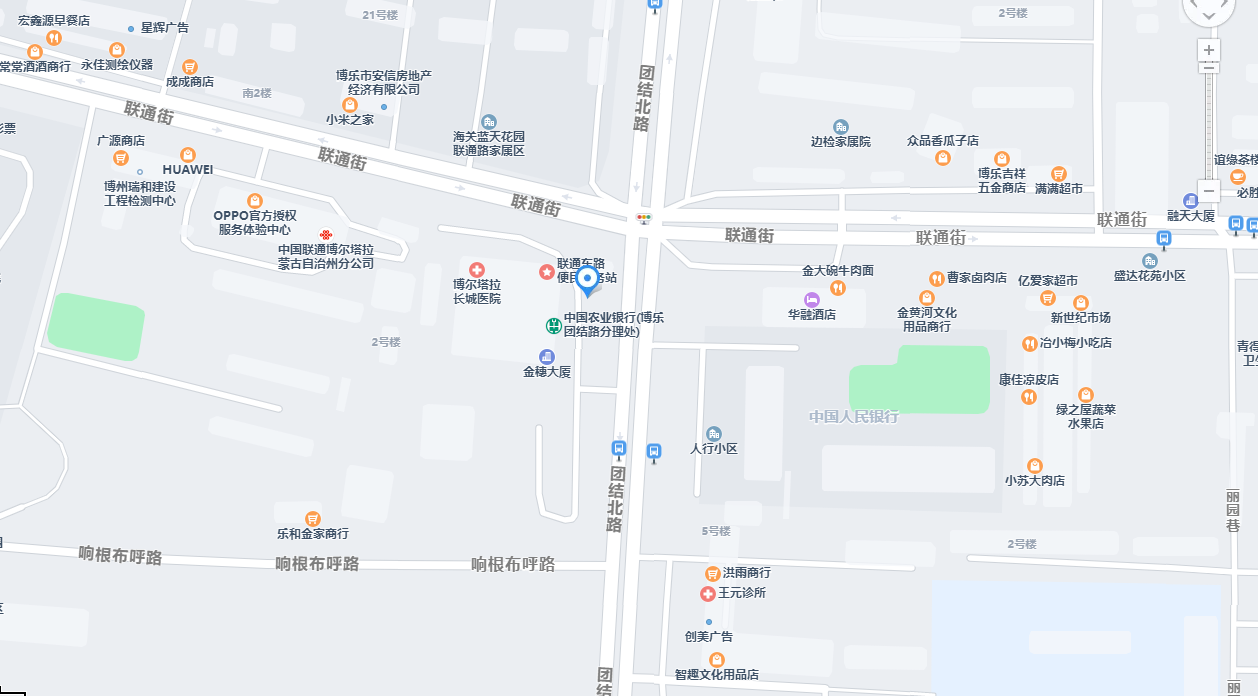Select 金穗大厦 building marker
The image size is (1258, 696).
tap(546, 357)
